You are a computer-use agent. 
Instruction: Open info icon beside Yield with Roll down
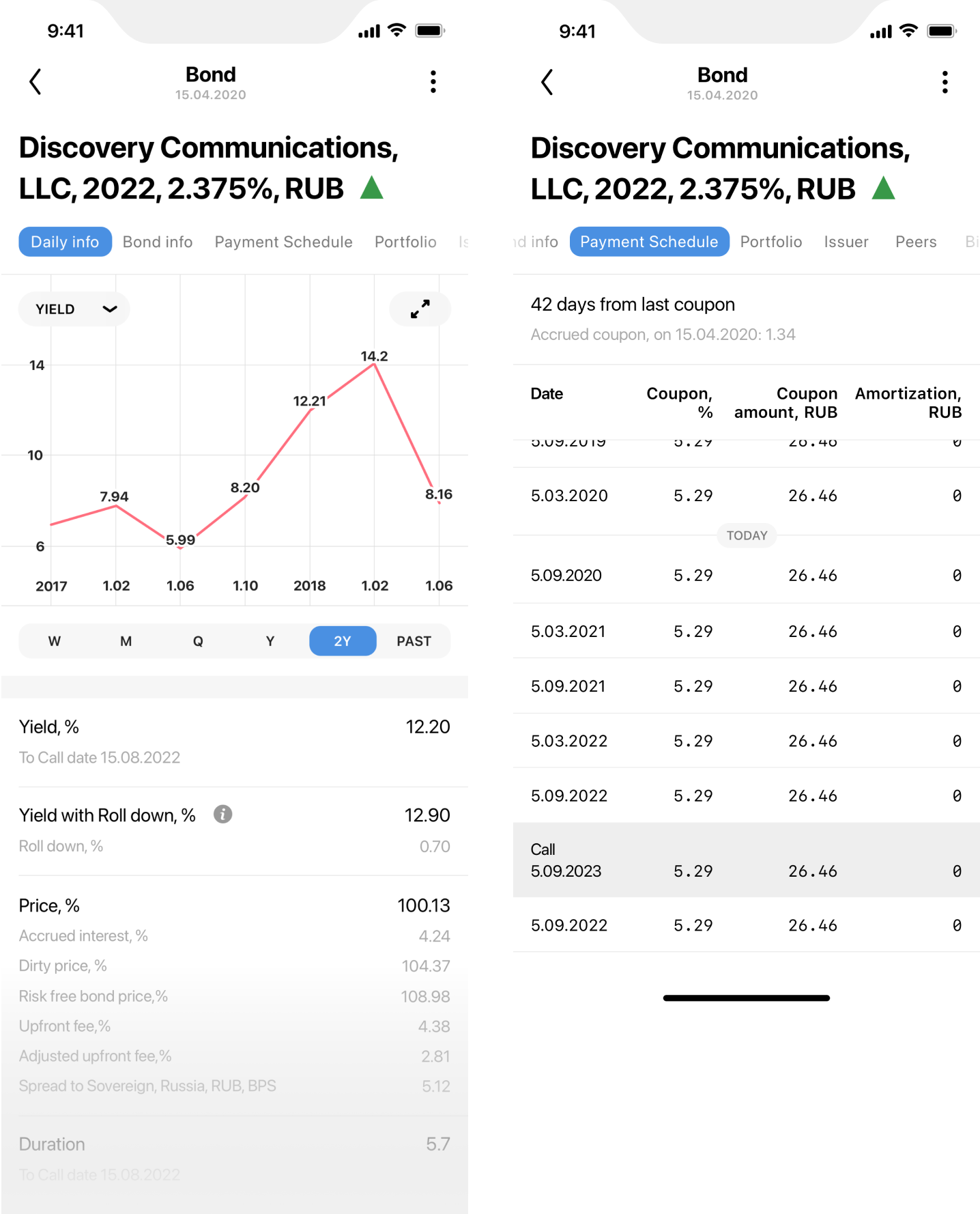pyautogui.click(x=222, y=814)
